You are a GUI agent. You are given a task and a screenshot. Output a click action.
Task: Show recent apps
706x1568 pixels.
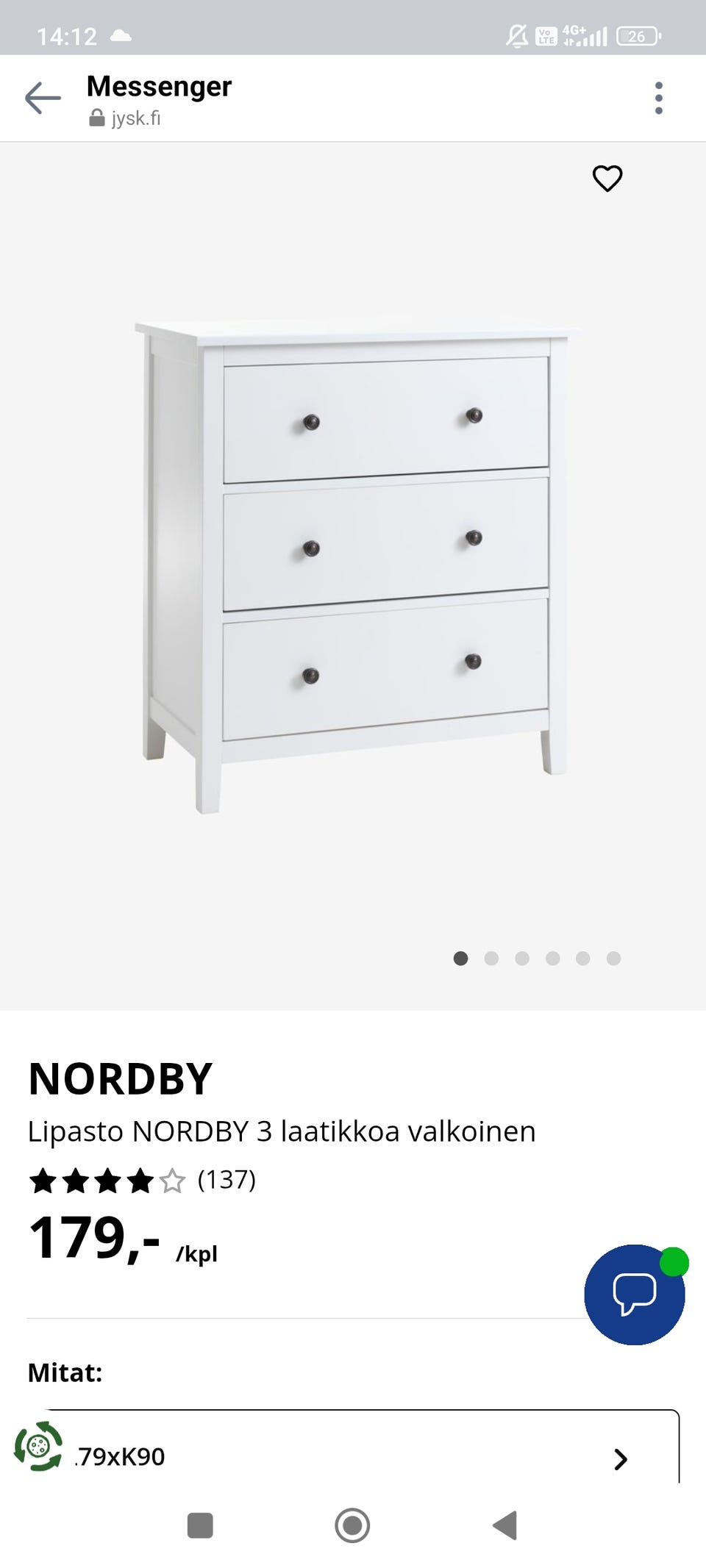point(200,1525)
